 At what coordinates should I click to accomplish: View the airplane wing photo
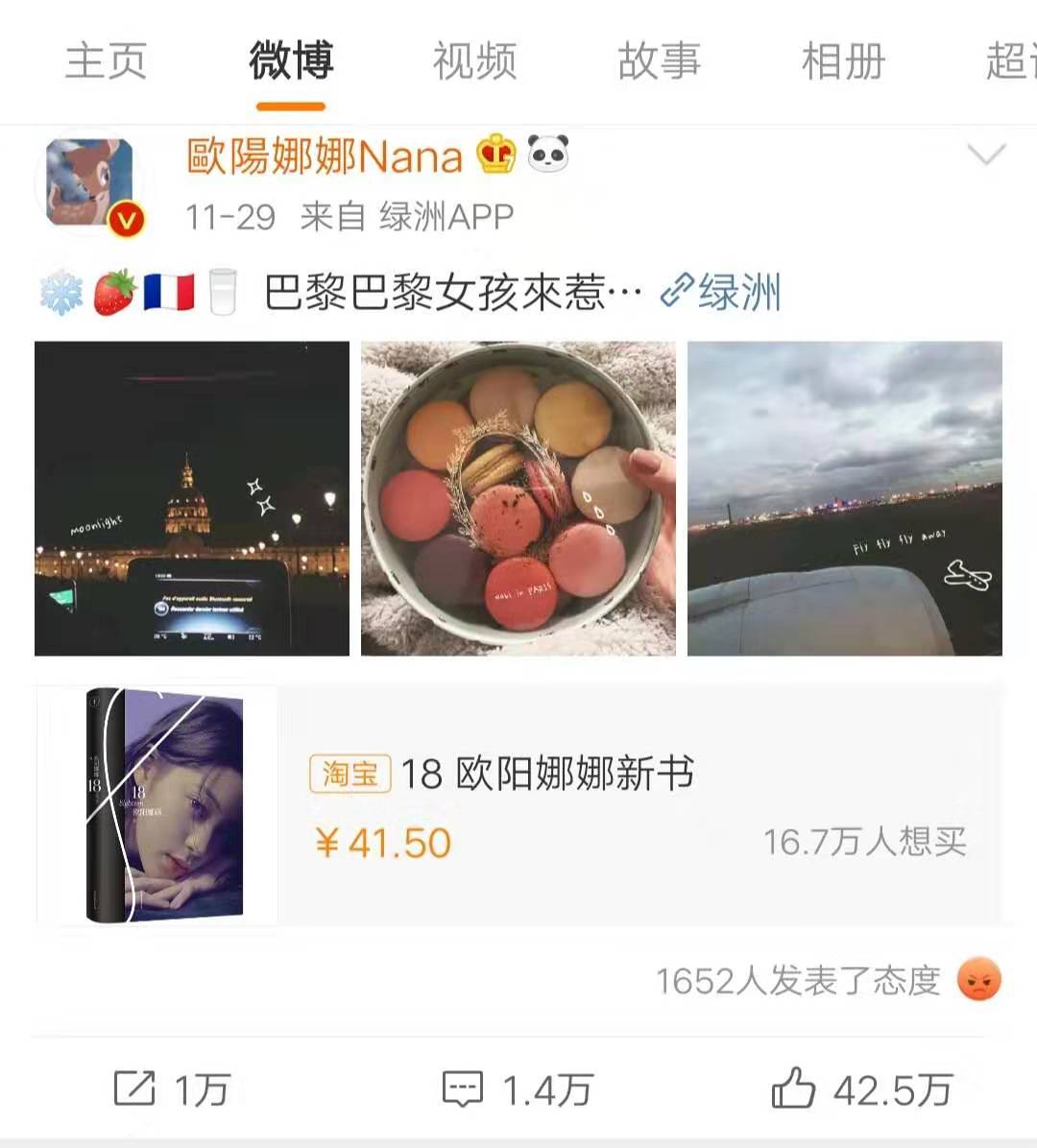click(845, 498)
